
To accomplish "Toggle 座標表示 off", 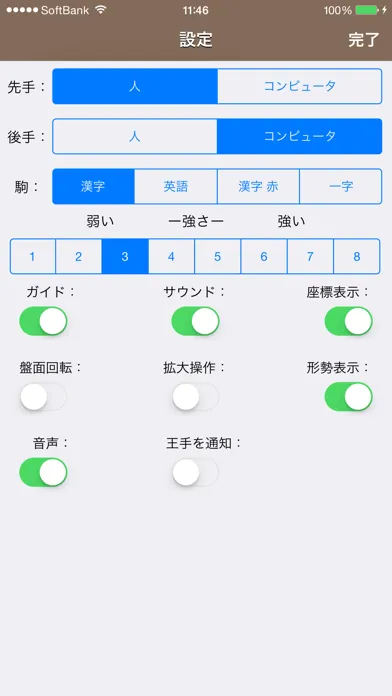I will 348,321.
